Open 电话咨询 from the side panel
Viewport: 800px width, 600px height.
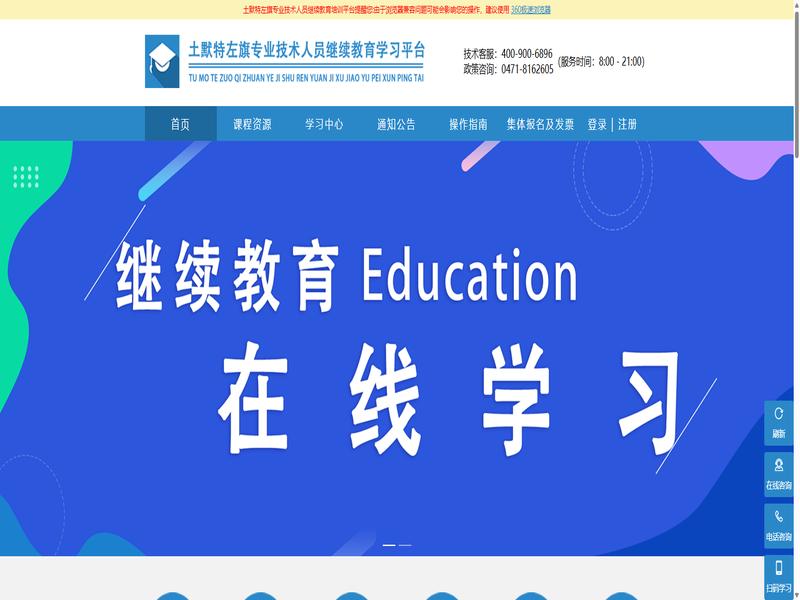778,526
